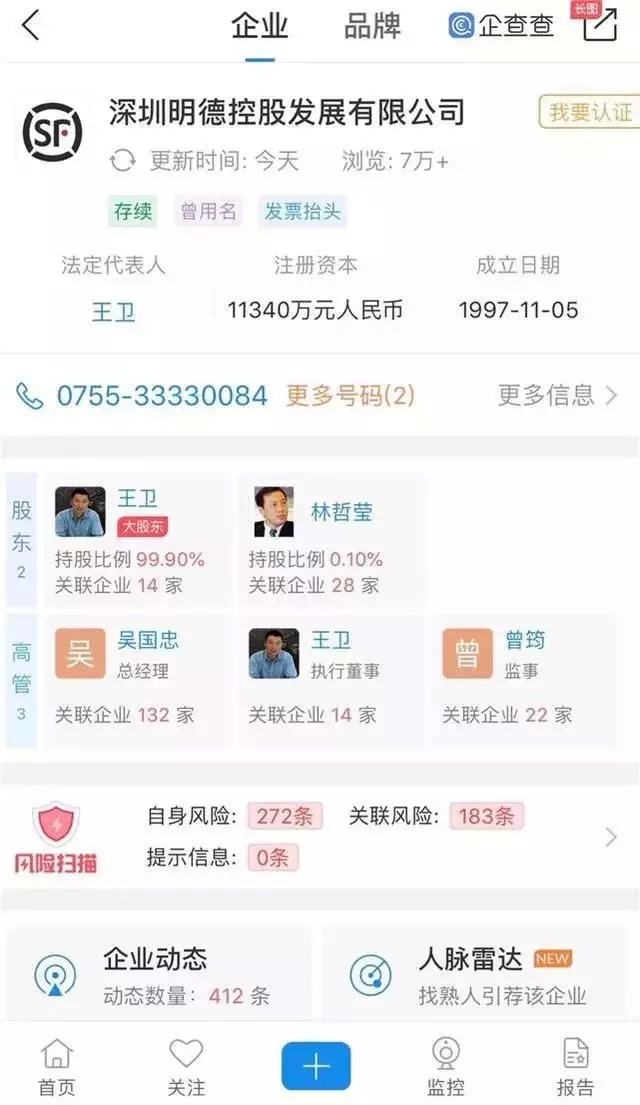The height and width of the screenshot is (1105, 640).
Task: Go back using the top-left arrow
Action: pos(30,26)
